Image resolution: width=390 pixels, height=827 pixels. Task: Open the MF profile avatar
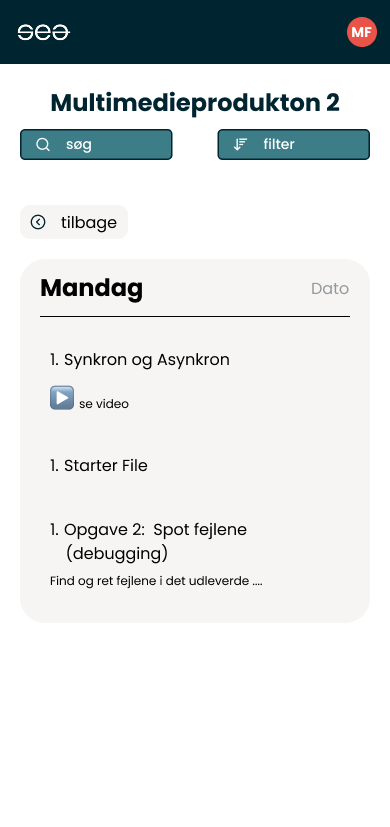(362, 32)
